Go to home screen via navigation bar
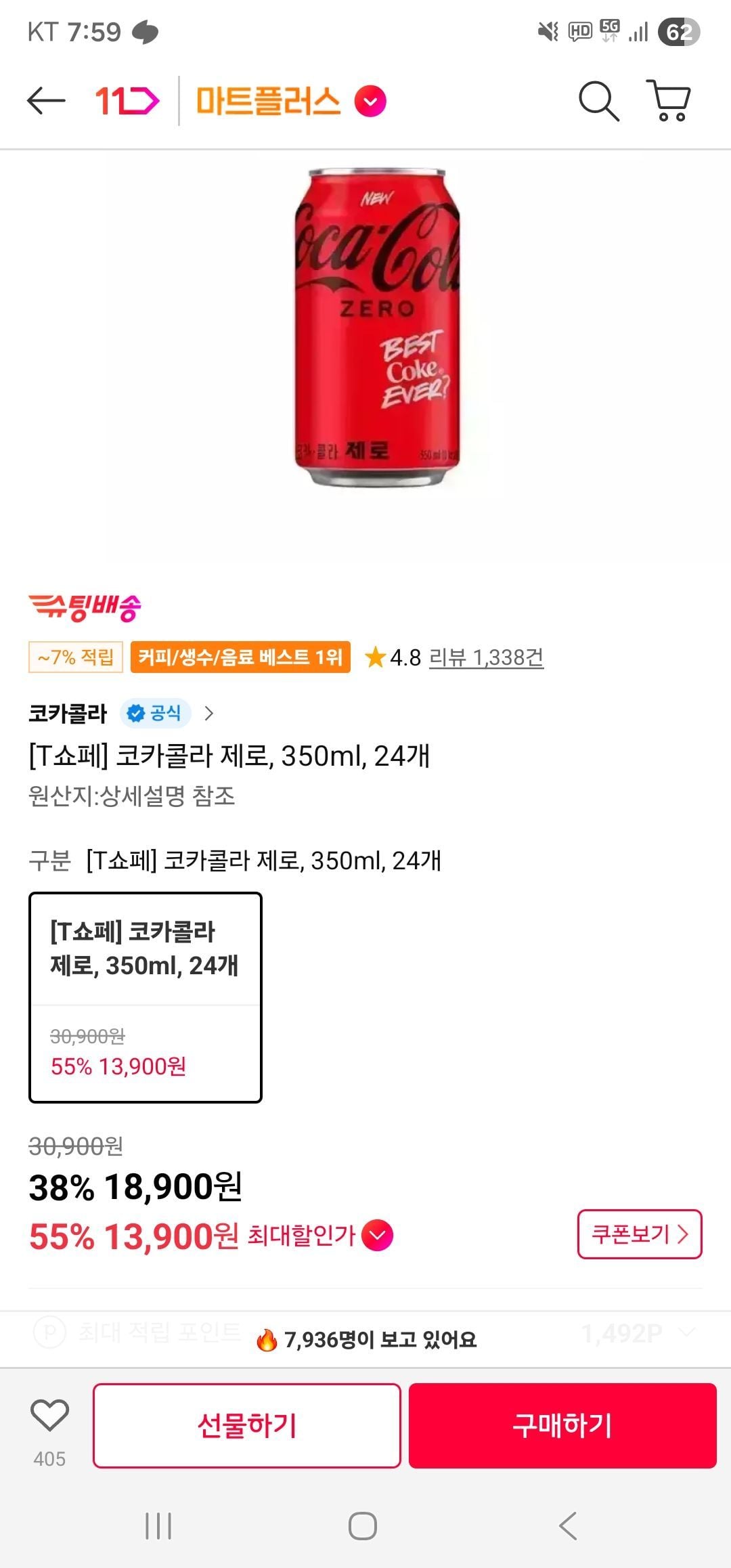The height and width of the screenshot is (1568, 731). (363, 1526)
